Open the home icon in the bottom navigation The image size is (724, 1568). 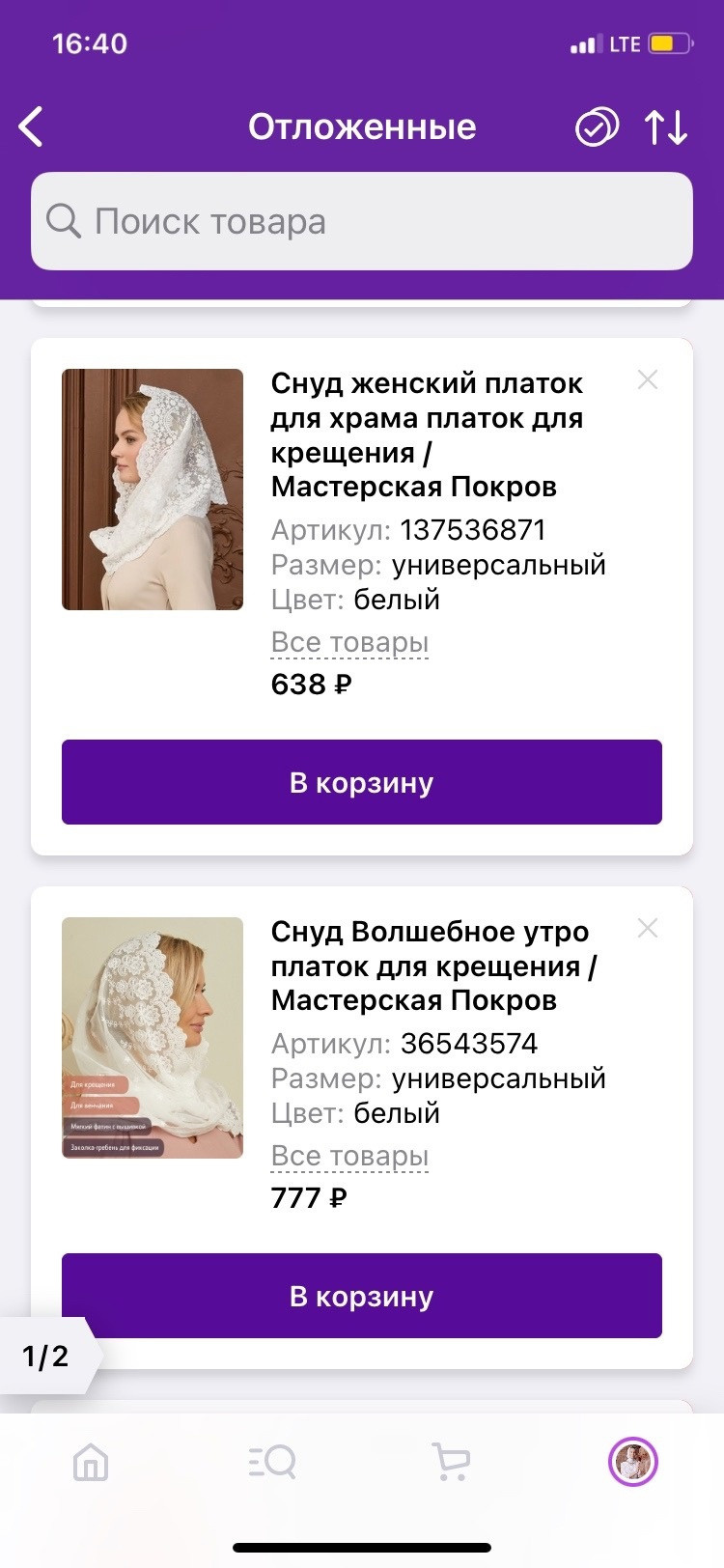click(89, 1463)
